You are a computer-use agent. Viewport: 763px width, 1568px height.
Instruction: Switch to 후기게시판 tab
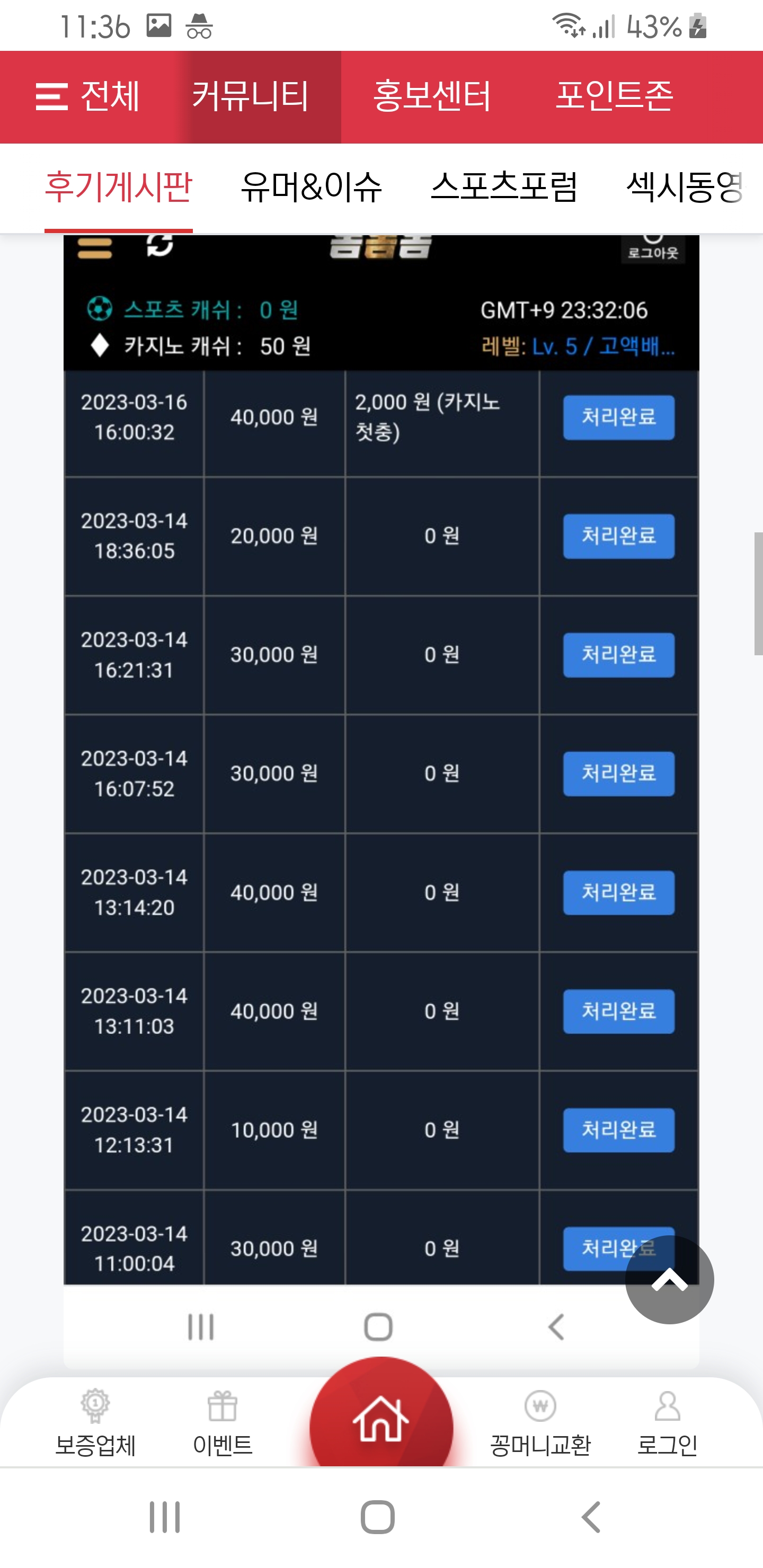click(119, 188)
